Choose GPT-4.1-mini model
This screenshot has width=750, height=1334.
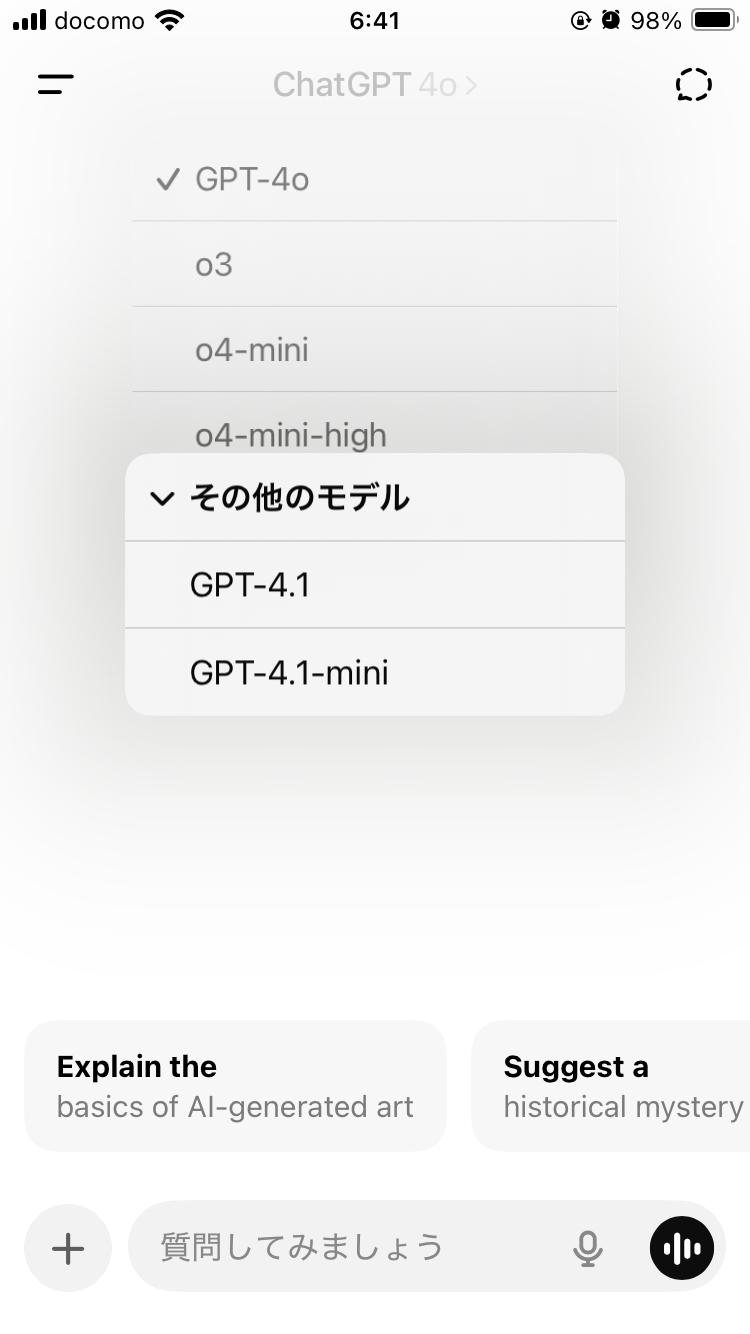(375, 672)
